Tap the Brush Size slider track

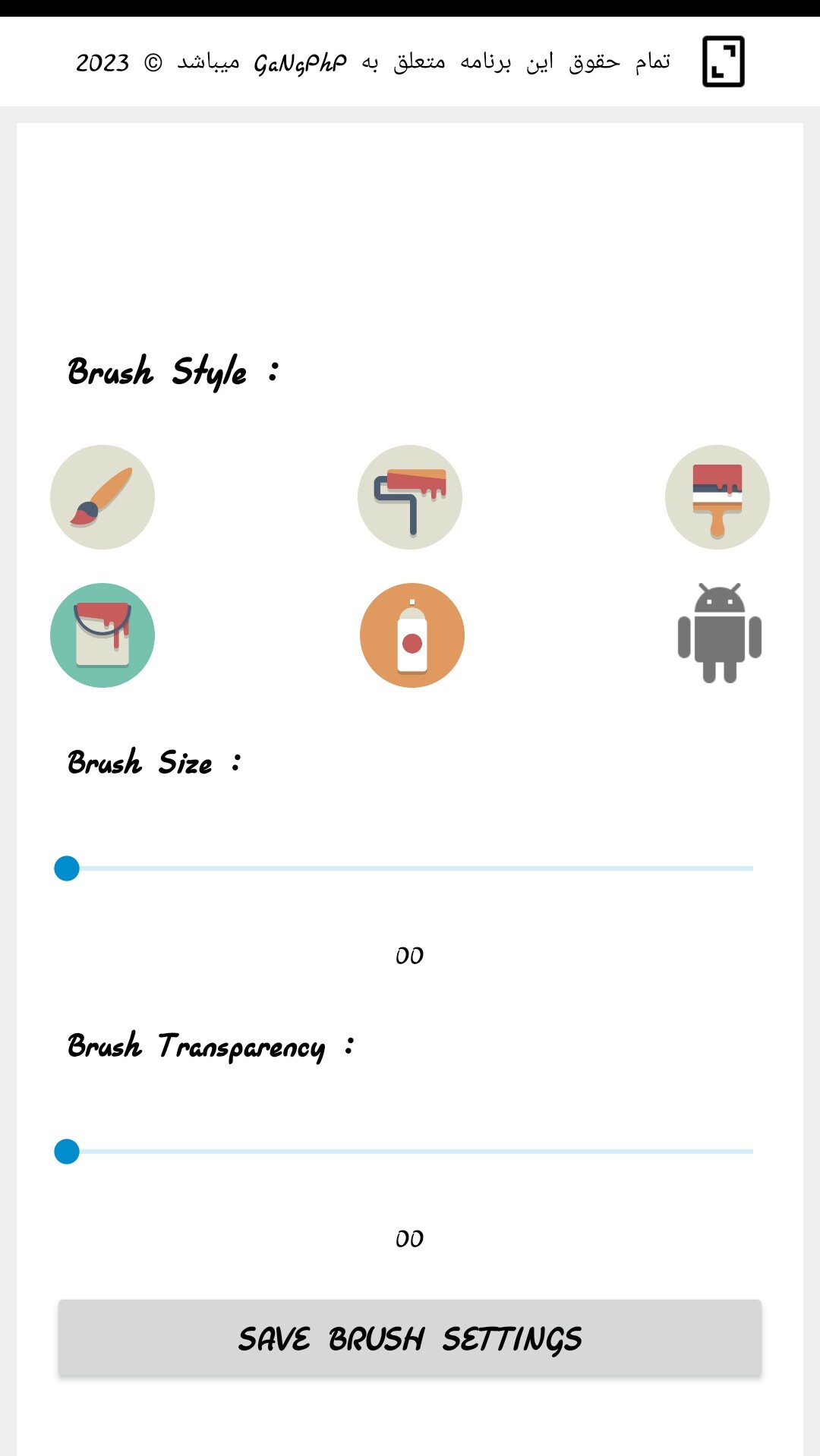click(x=410, y=868)
